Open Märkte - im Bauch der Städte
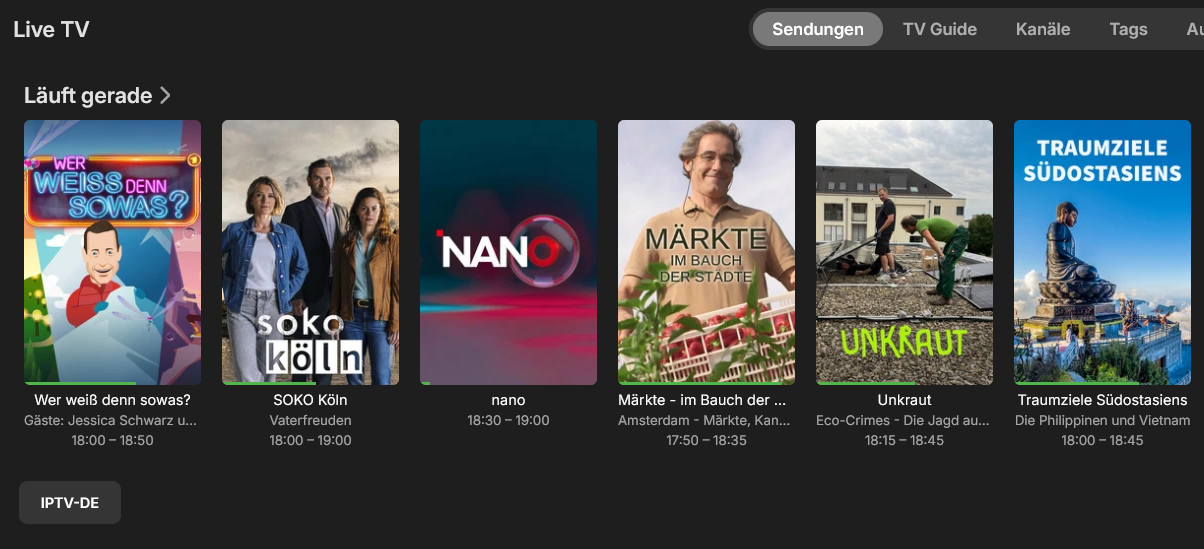This screenshot has width=1204, height=549. click(x=706, y=252)
